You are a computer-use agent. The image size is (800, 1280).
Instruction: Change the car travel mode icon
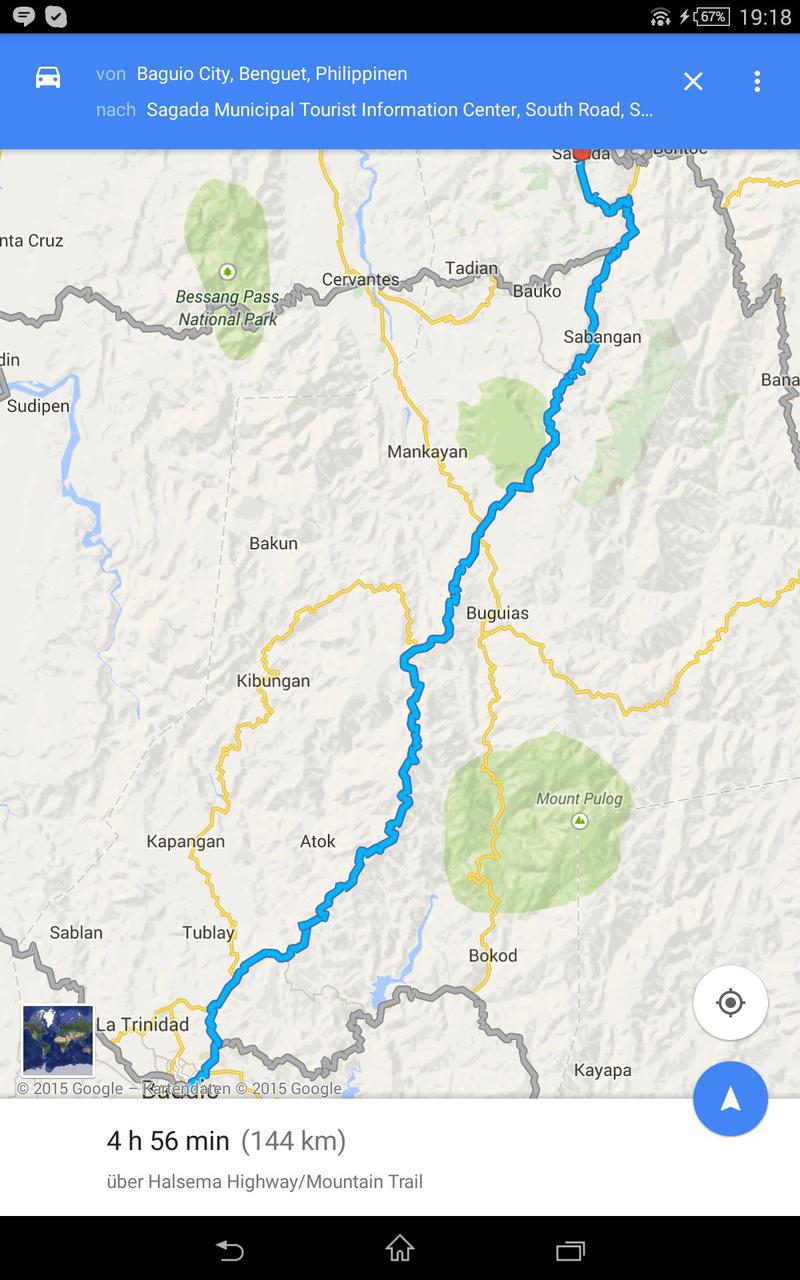(x=48, y=77)
